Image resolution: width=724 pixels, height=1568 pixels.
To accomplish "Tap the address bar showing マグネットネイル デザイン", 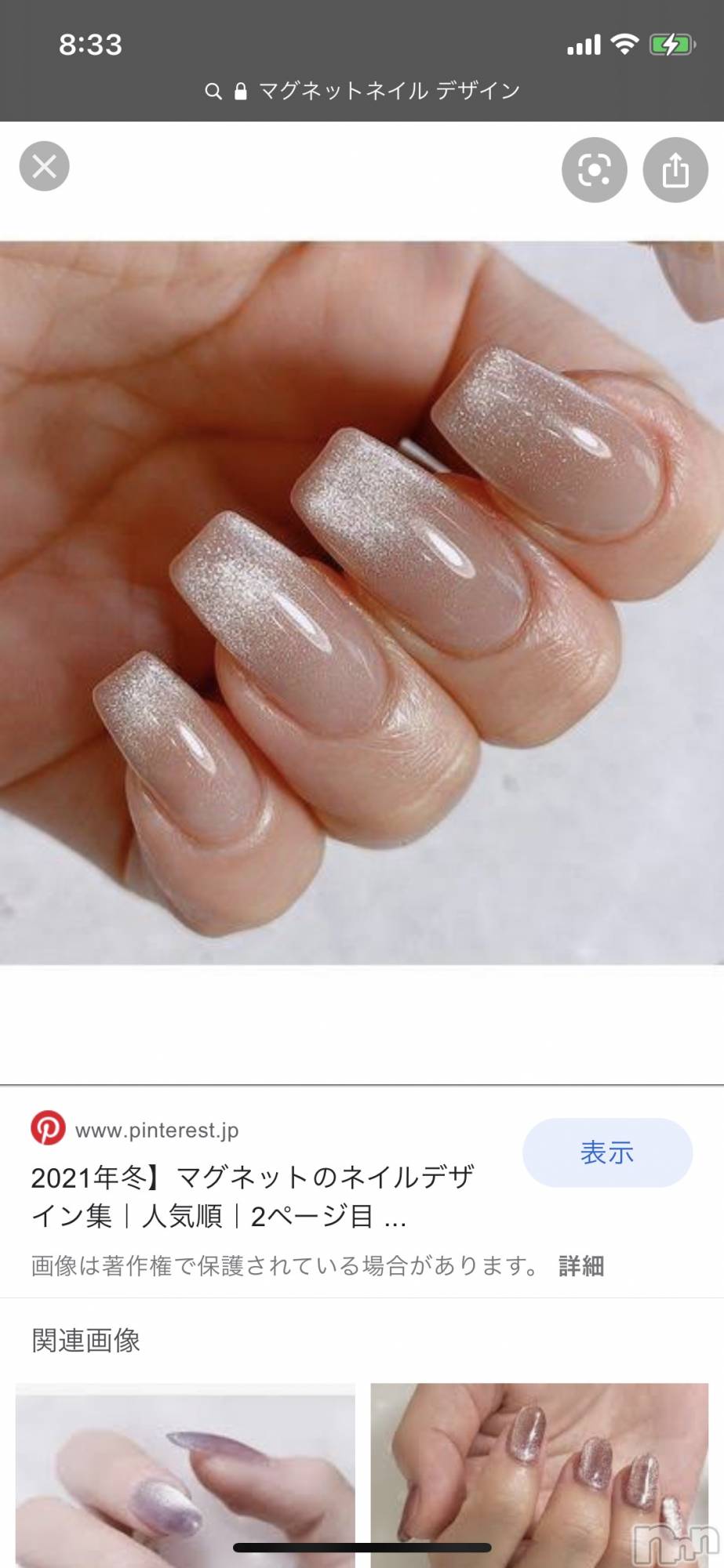I will click(362, 91).
